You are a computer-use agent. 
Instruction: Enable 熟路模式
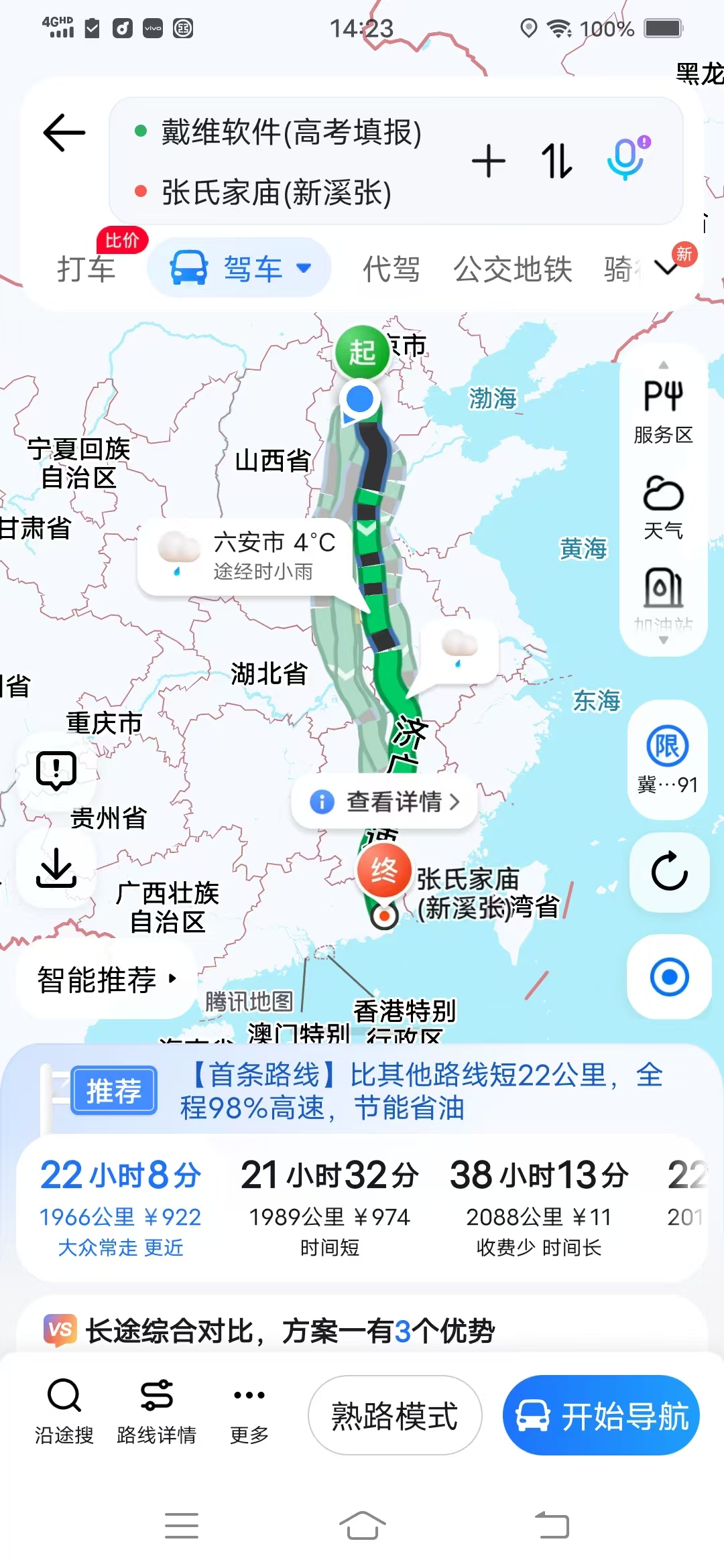coord(395,1415)
